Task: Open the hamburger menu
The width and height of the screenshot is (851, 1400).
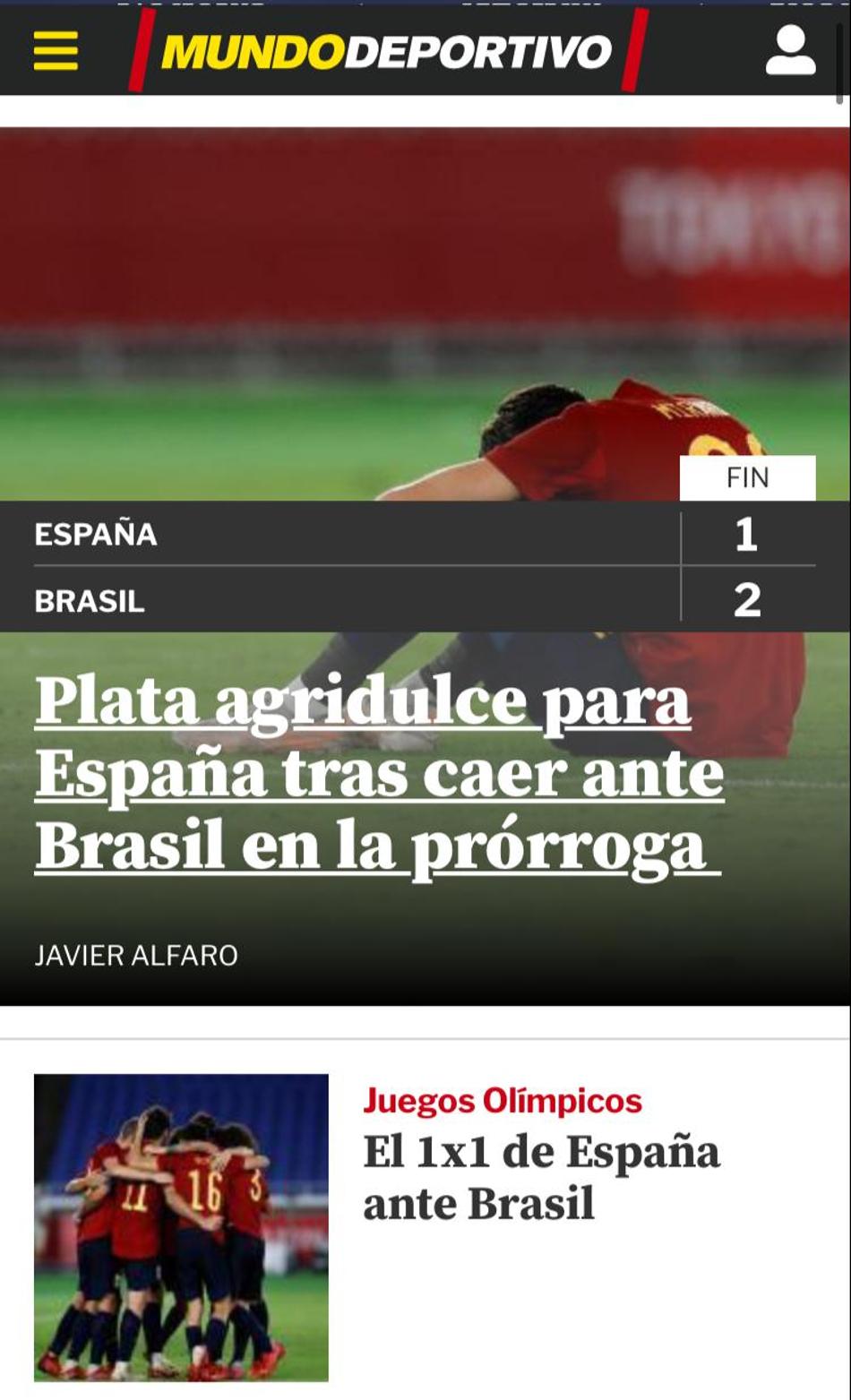Action: coord(56,50)
